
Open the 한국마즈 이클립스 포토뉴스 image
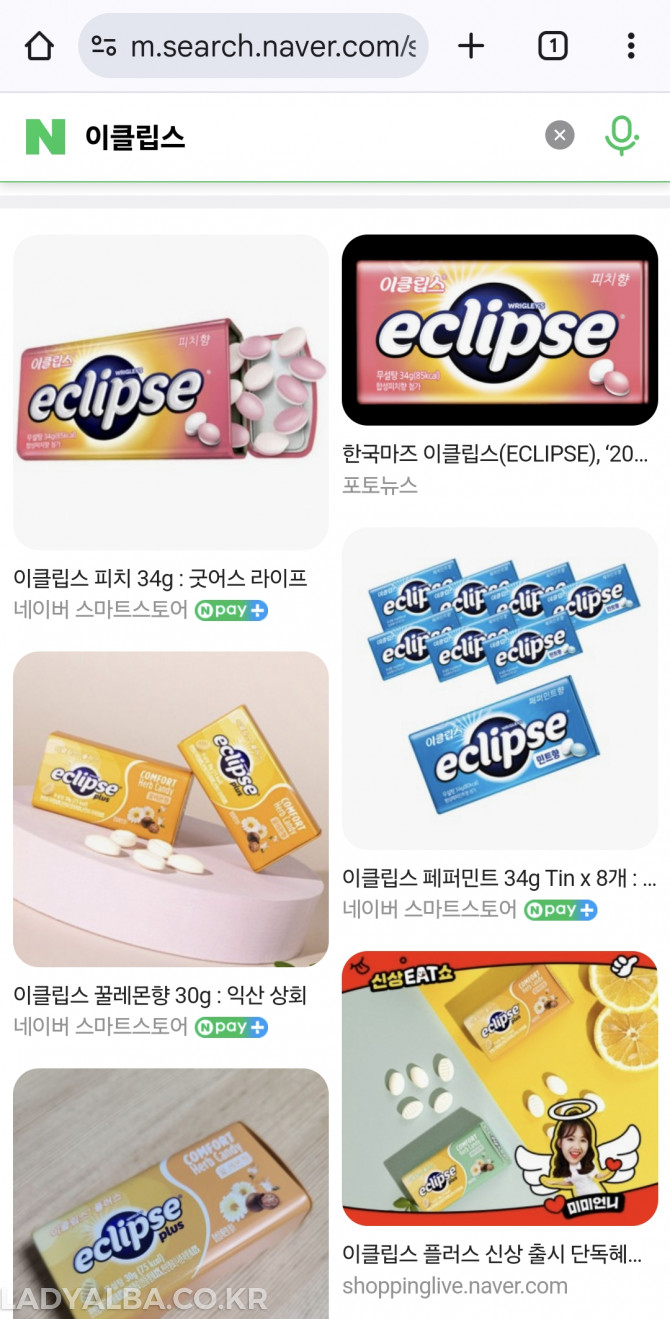pos(499,330)
